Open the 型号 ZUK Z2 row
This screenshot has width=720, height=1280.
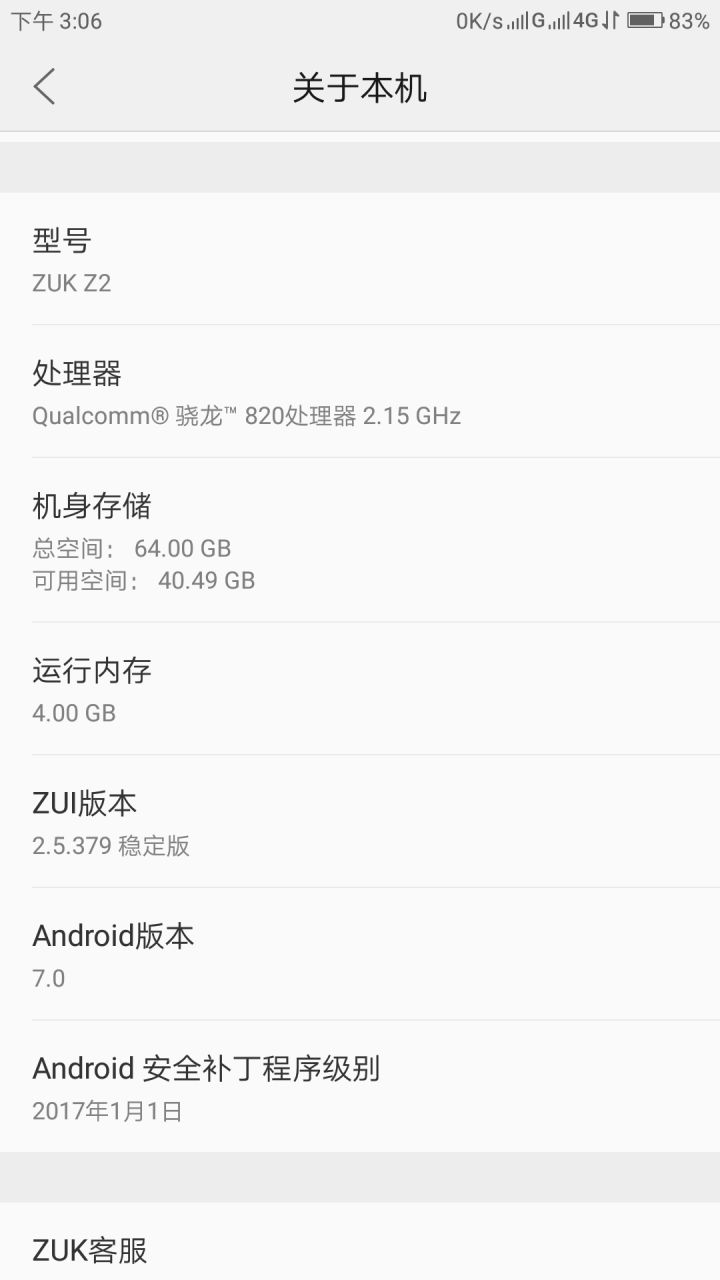pyautogui.click(x=360, y=259)
